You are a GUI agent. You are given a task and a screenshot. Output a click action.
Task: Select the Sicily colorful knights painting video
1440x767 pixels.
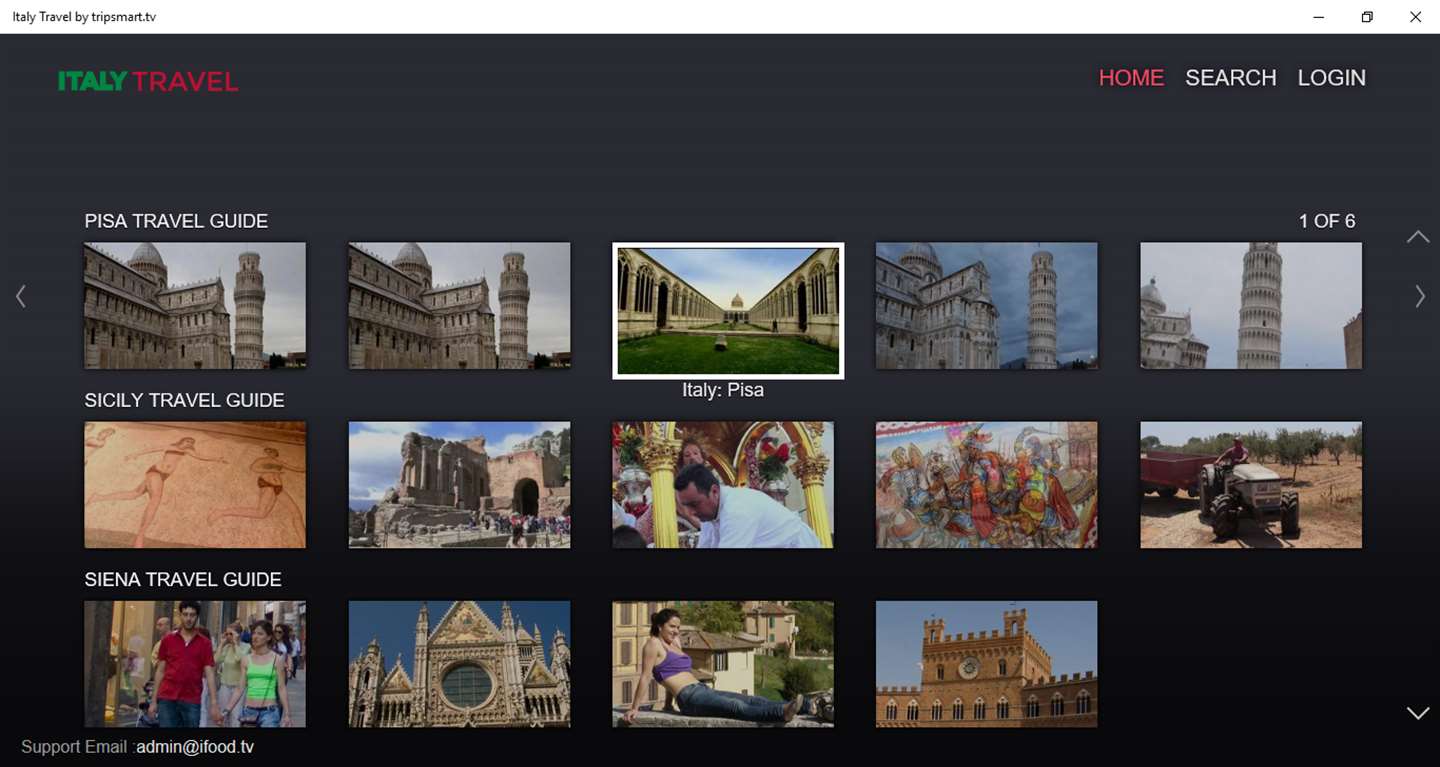[986, 485]
